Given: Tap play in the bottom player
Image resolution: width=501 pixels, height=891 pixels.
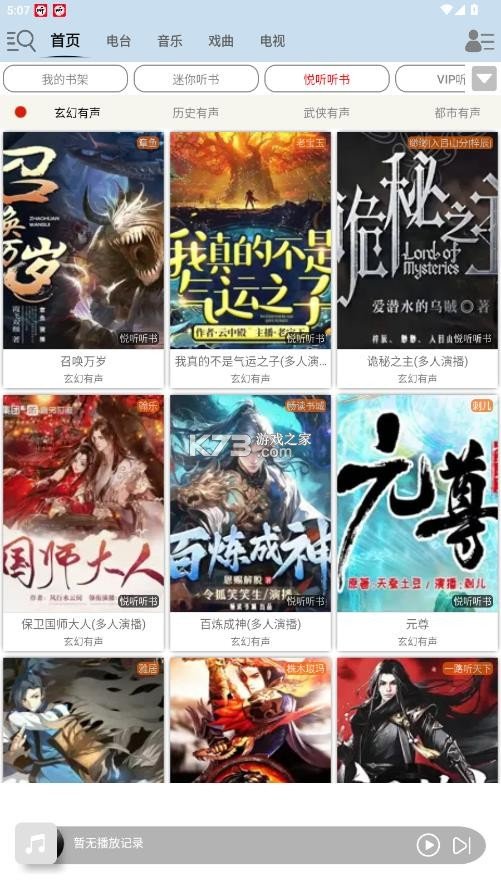Looking at the screenshot, I should [x=428, y=845].
